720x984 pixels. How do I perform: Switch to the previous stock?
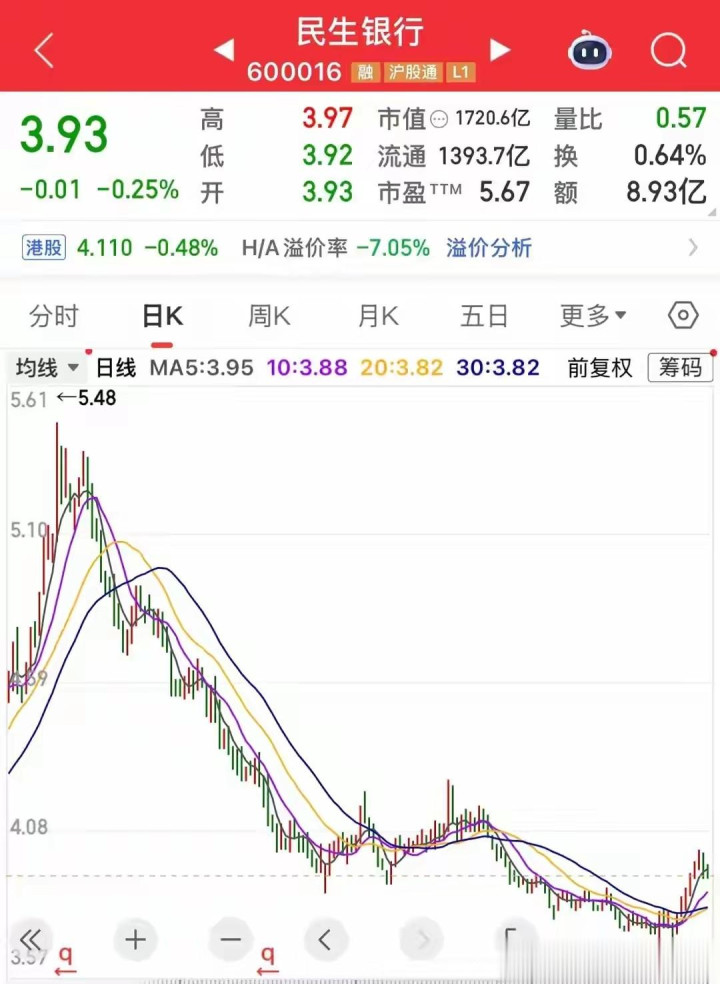point(224,50)
